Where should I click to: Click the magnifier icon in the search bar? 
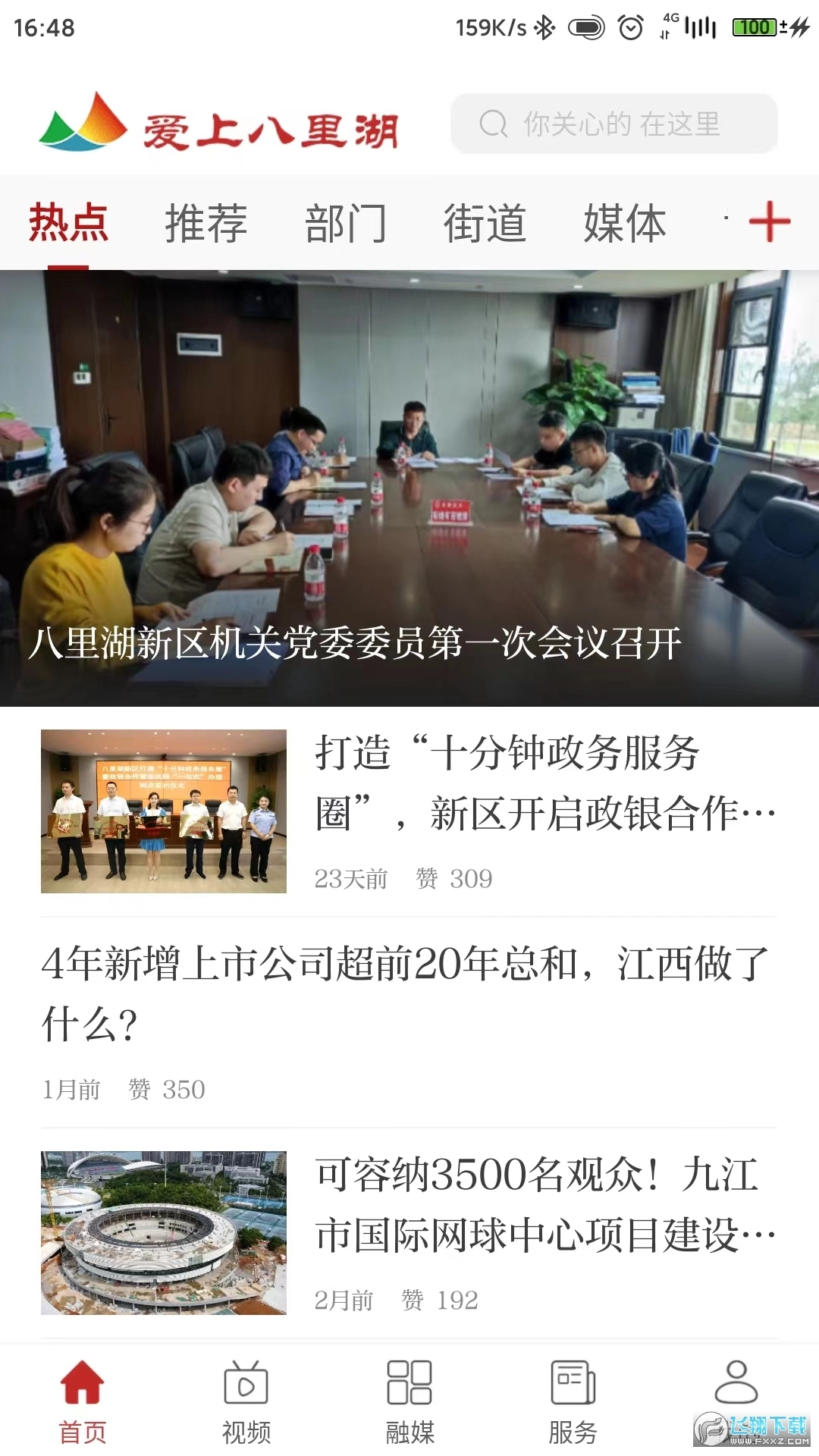(x=494, y=124)
